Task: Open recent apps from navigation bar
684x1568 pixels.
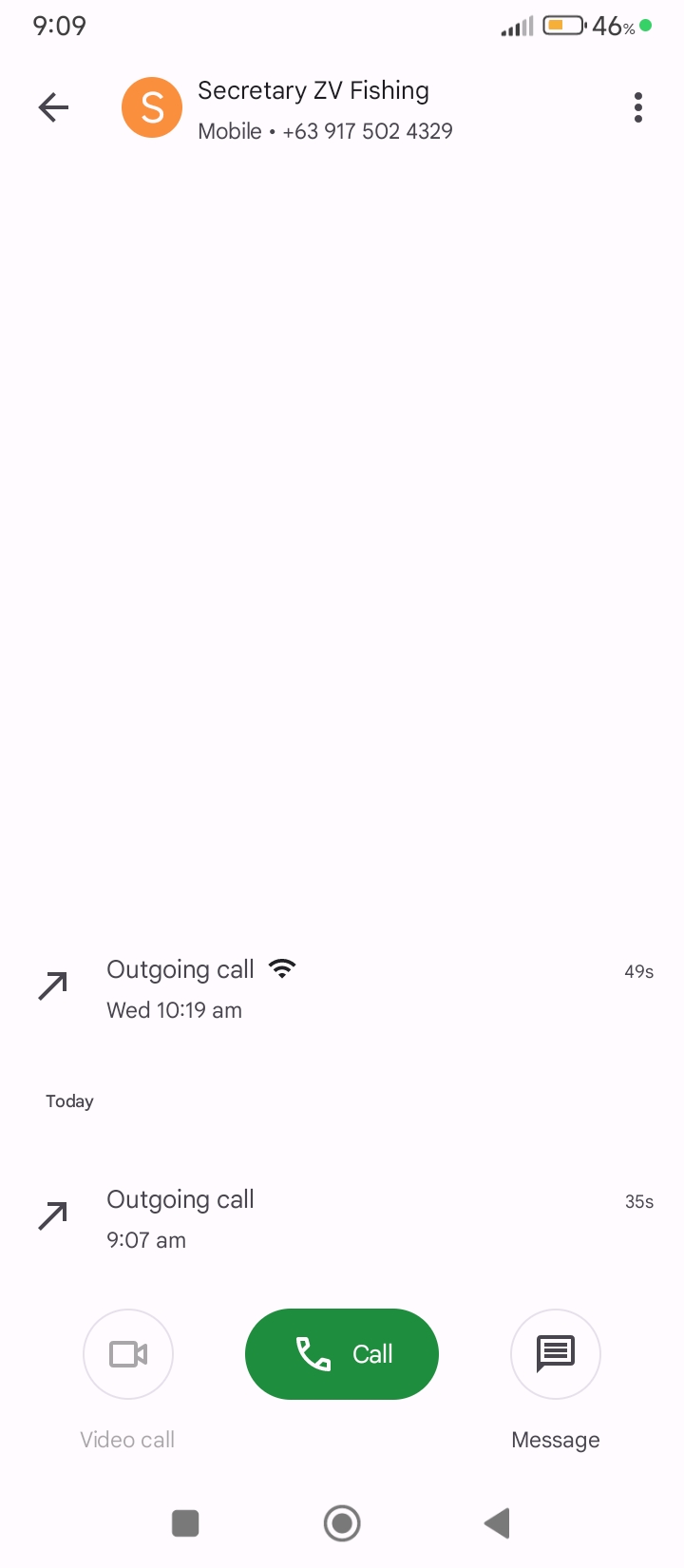Action: [x=185, y=1523]
